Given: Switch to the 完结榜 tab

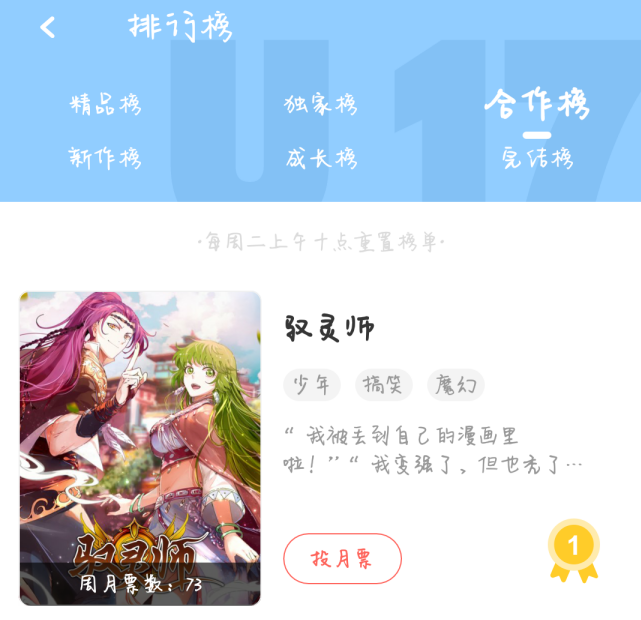Looking at the screenshot, I should 537,158.
